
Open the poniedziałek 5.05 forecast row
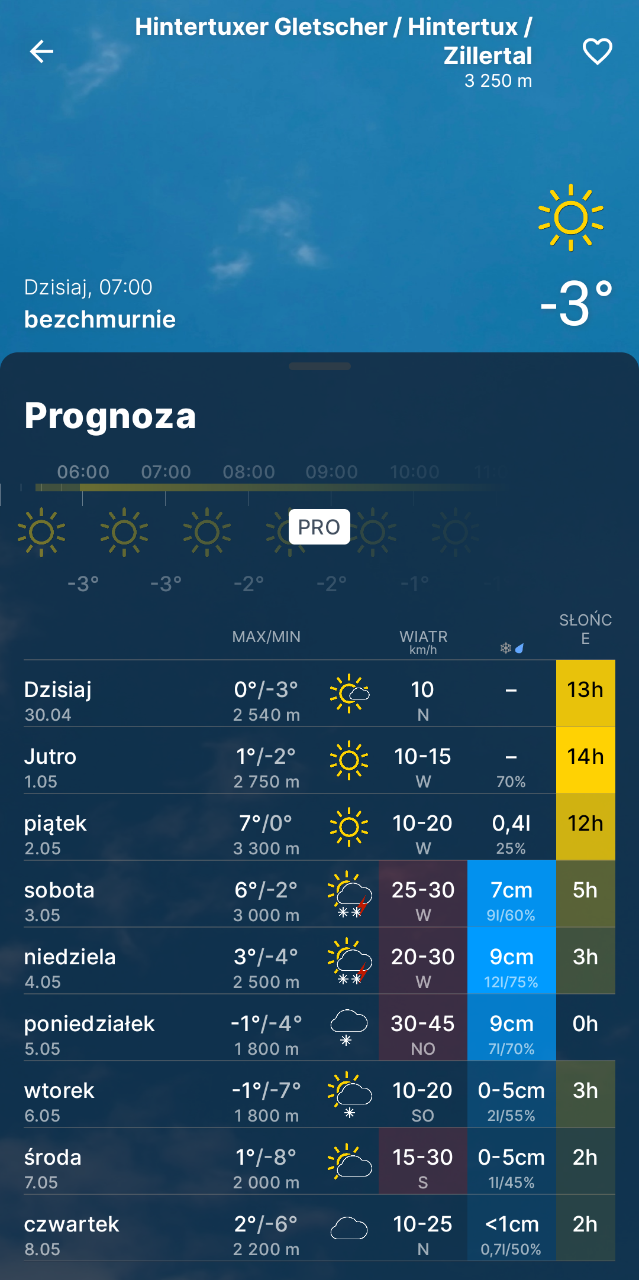click(x=319, y=1028)
